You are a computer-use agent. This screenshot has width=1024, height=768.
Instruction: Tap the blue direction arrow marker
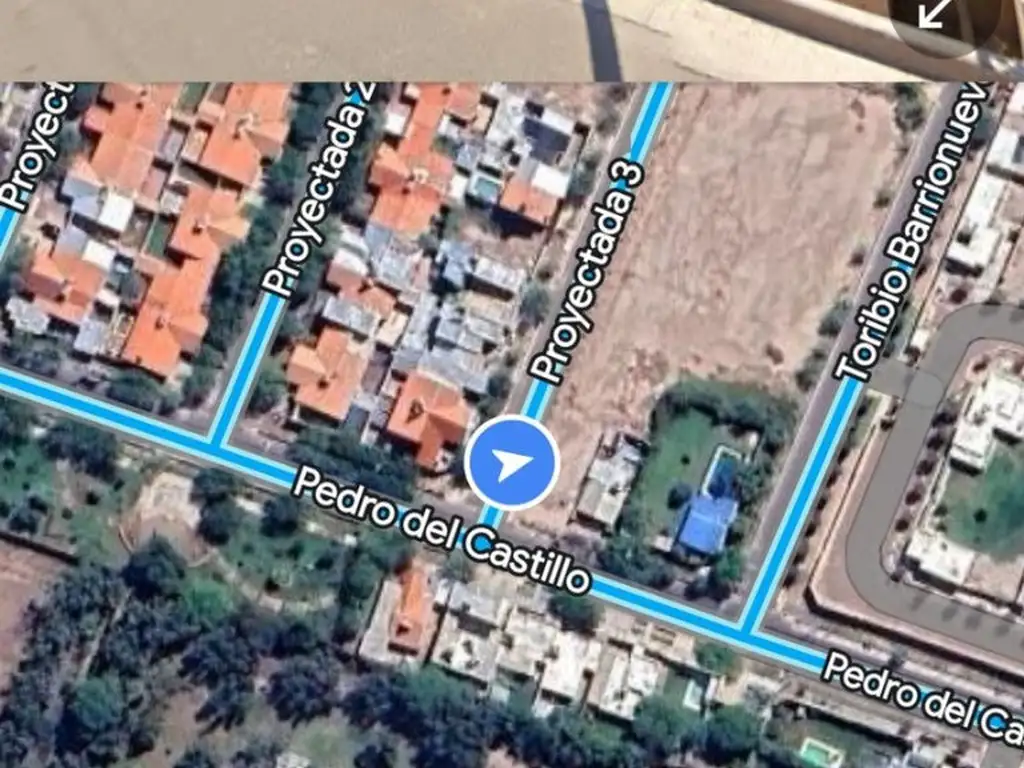[512, 463]
